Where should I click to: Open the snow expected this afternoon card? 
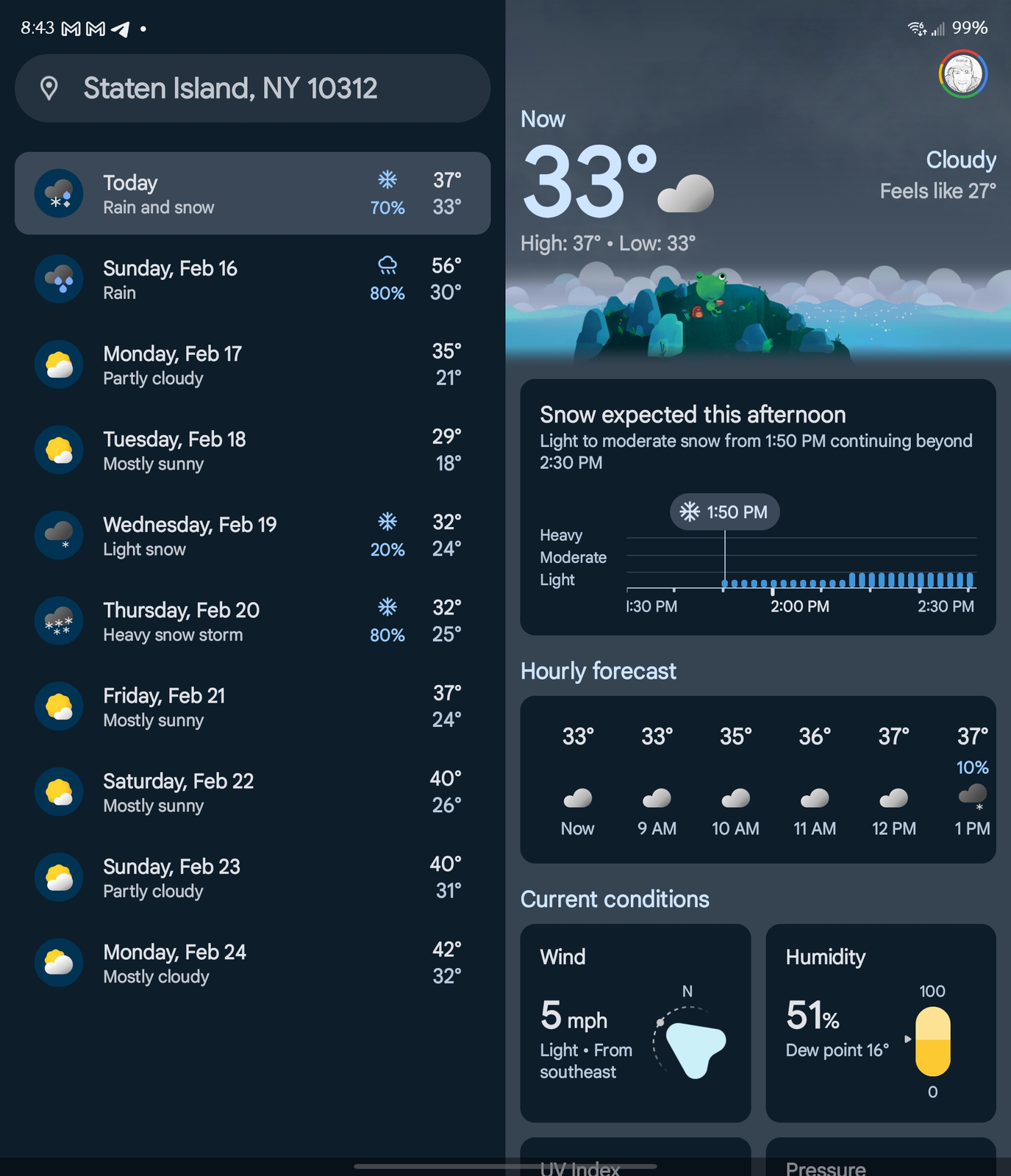tap(757, 506)
